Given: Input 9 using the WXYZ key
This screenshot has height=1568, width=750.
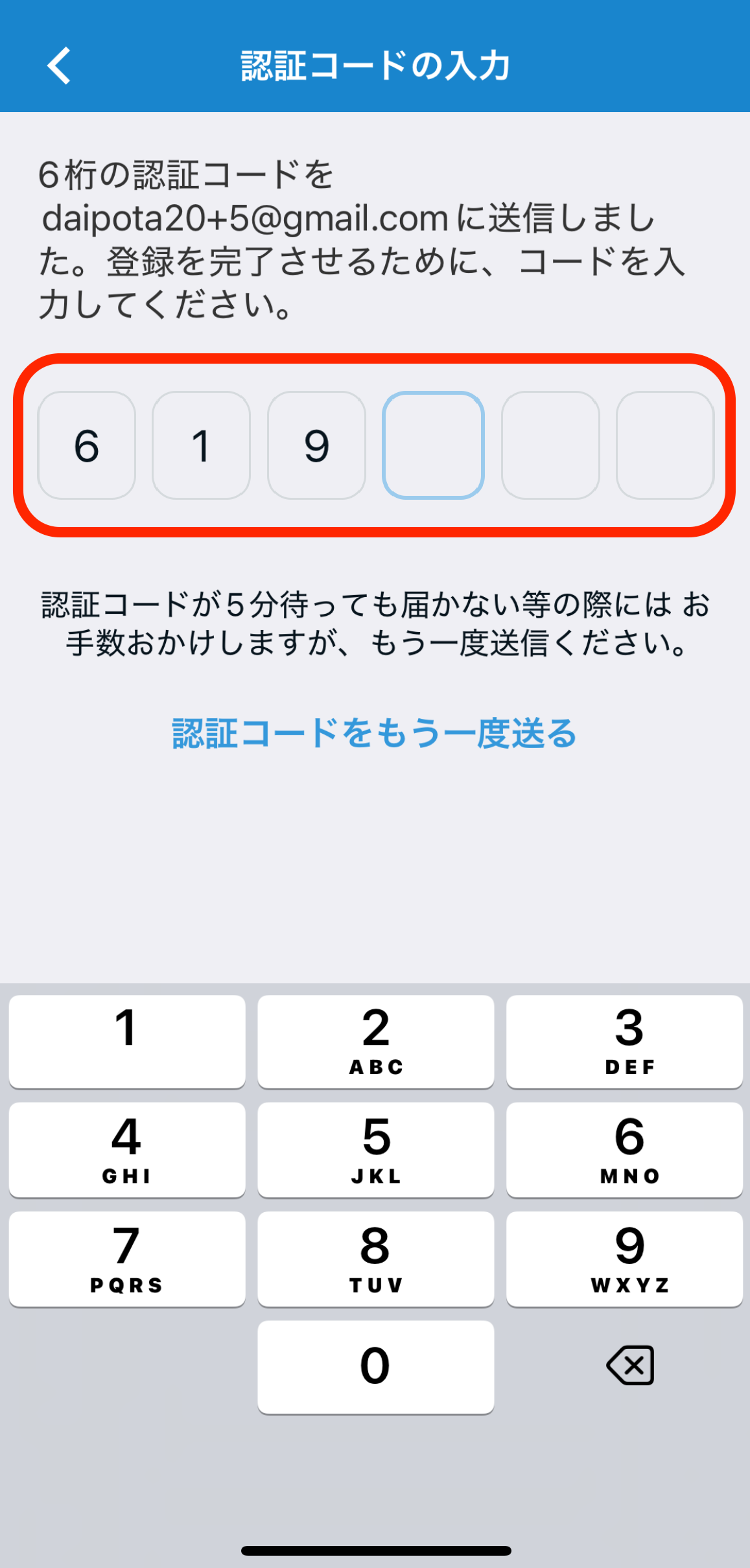Looking at the screenshot, I should click(624, 1258).
